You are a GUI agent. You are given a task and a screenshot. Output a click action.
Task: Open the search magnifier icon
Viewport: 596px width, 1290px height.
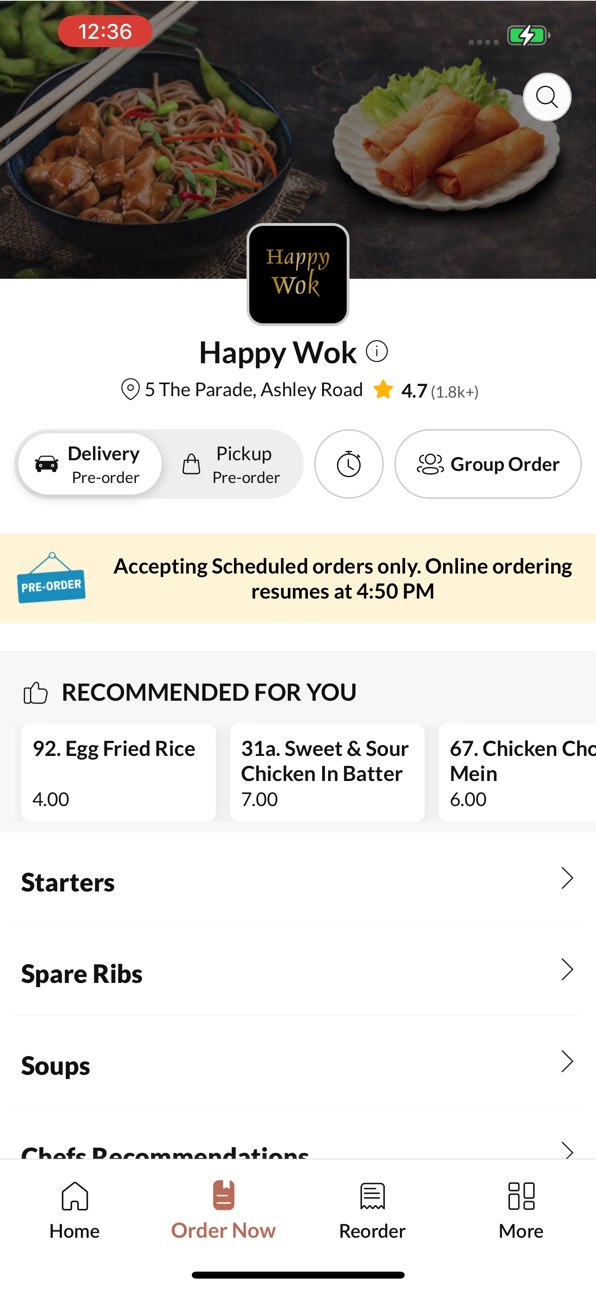(547, 97)
